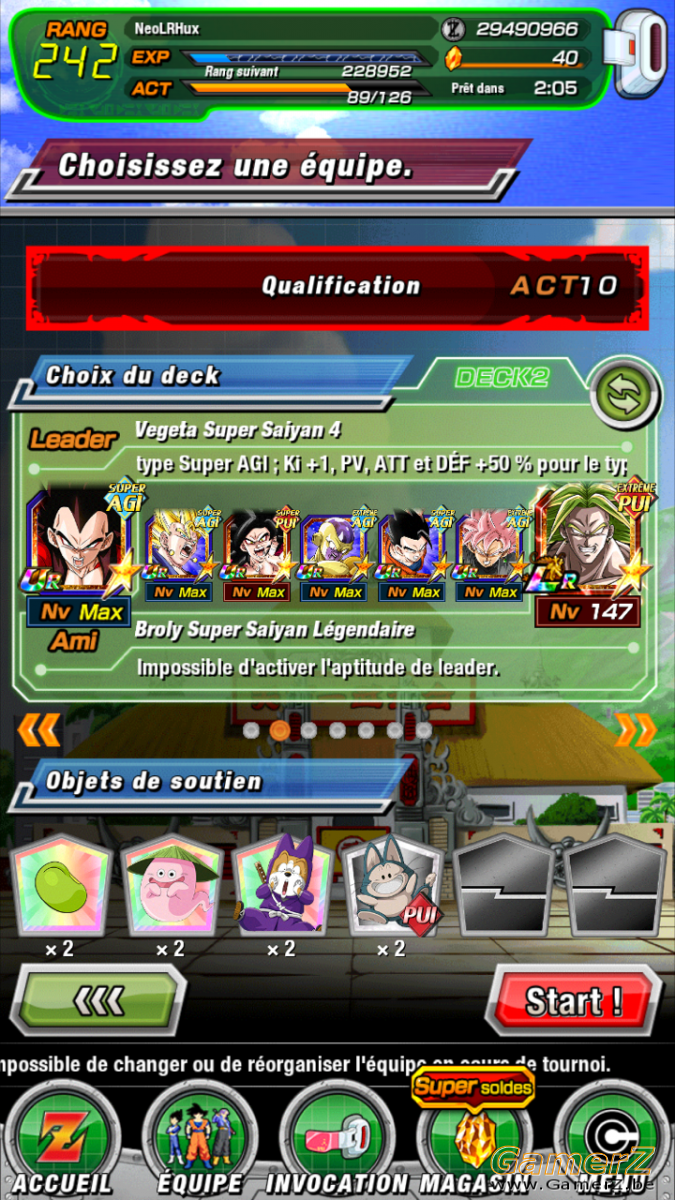Open the scouter device icon at top

coord(642,53)
